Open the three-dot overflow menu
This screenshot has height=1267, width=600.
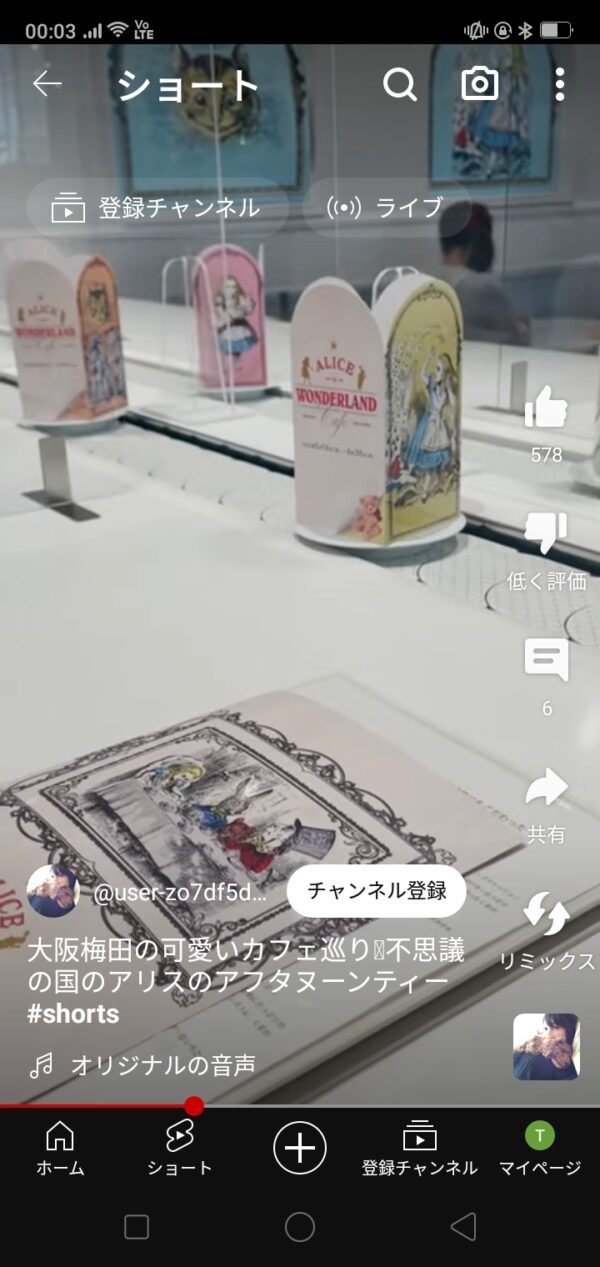click(559, 85)
